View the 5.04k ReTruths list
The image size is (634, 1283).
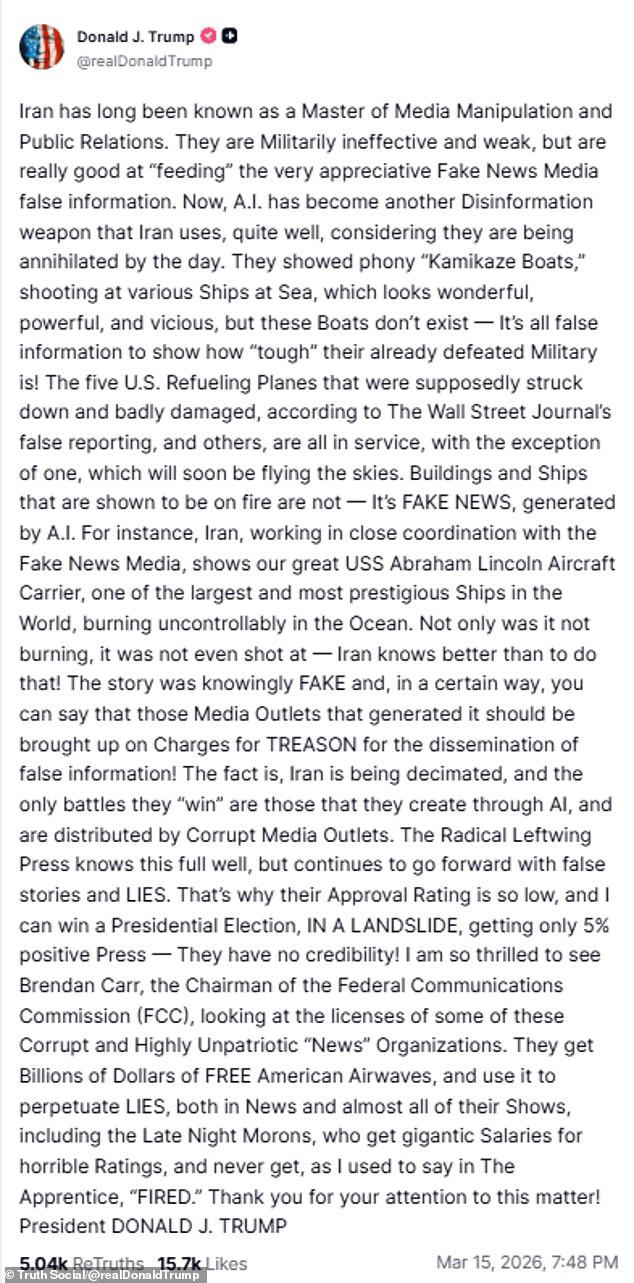[80, 1263]
